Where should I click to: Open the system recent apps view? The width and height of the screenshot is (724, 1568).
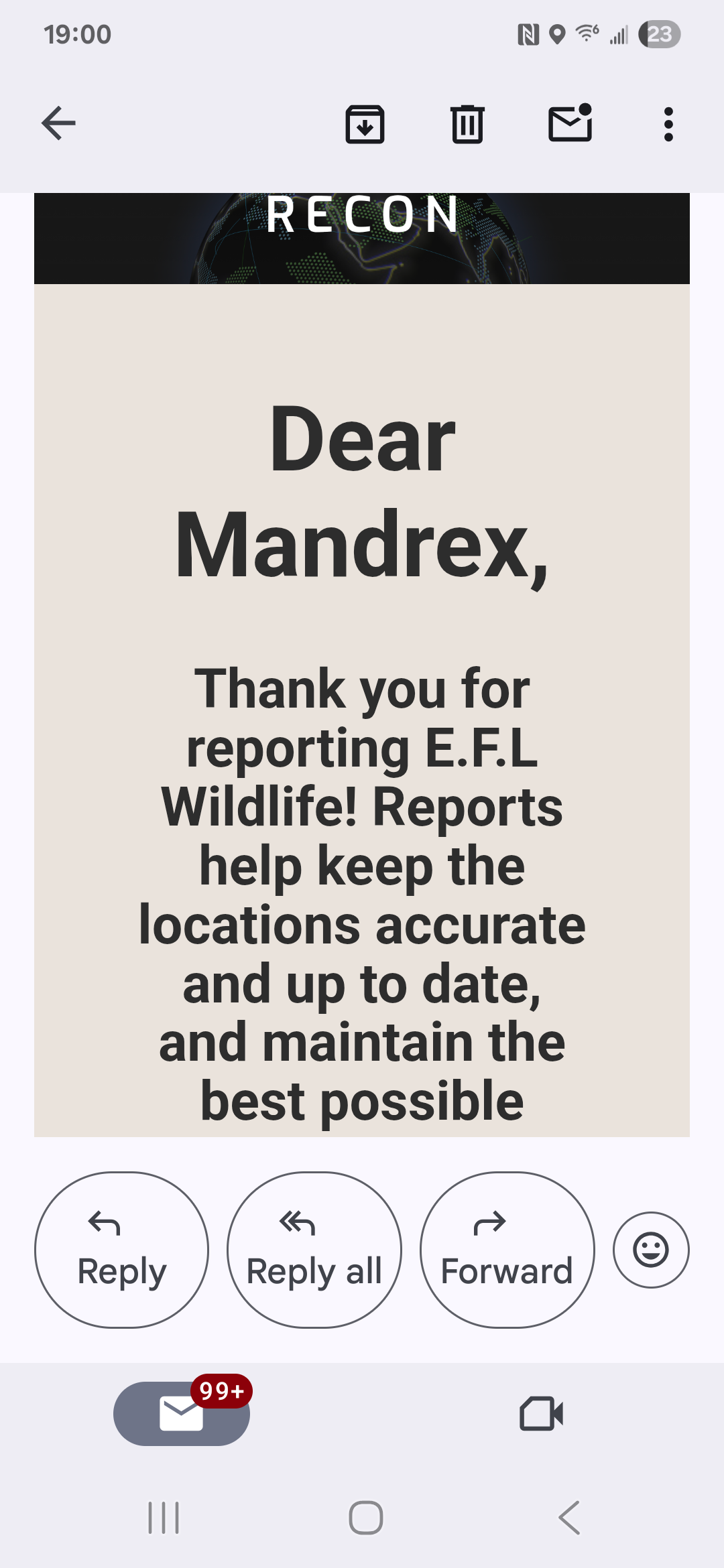coord(164,1518)
